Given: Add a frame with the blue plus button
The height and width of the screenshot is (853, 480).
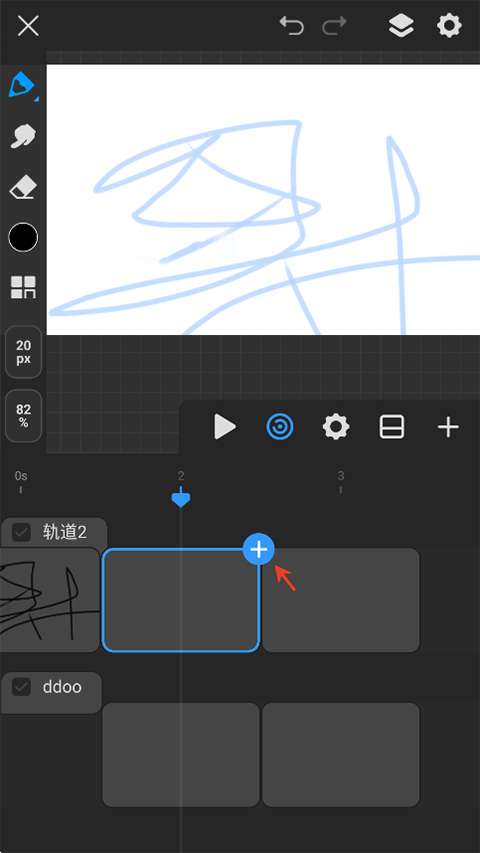Looking at the screenshot, I should pyautogui.click(x=259, y=549).
